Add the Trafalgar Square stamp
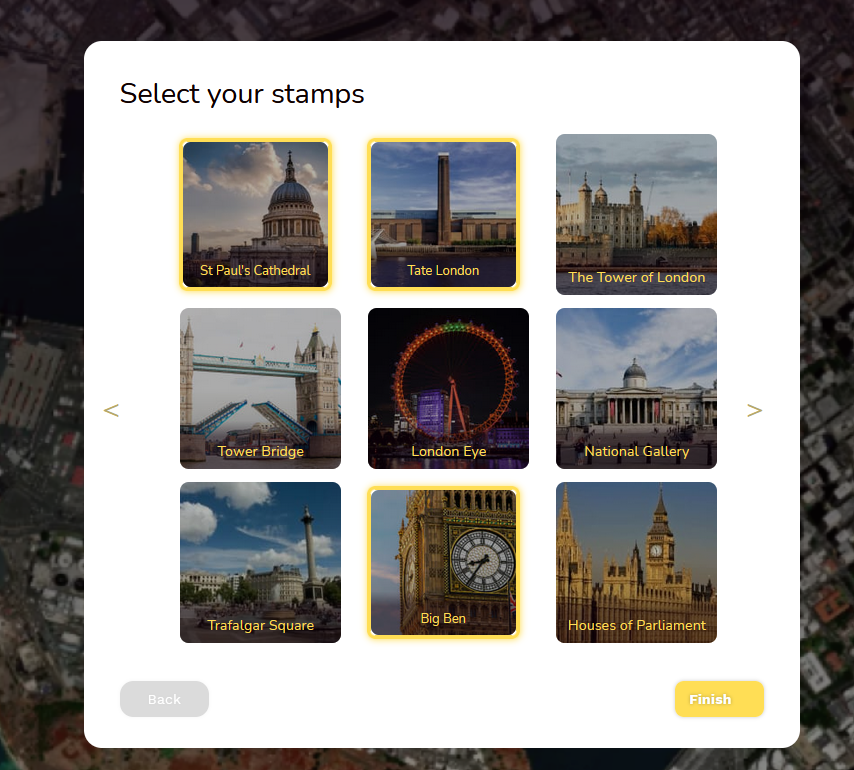854x770 pixels. (260, 562)
